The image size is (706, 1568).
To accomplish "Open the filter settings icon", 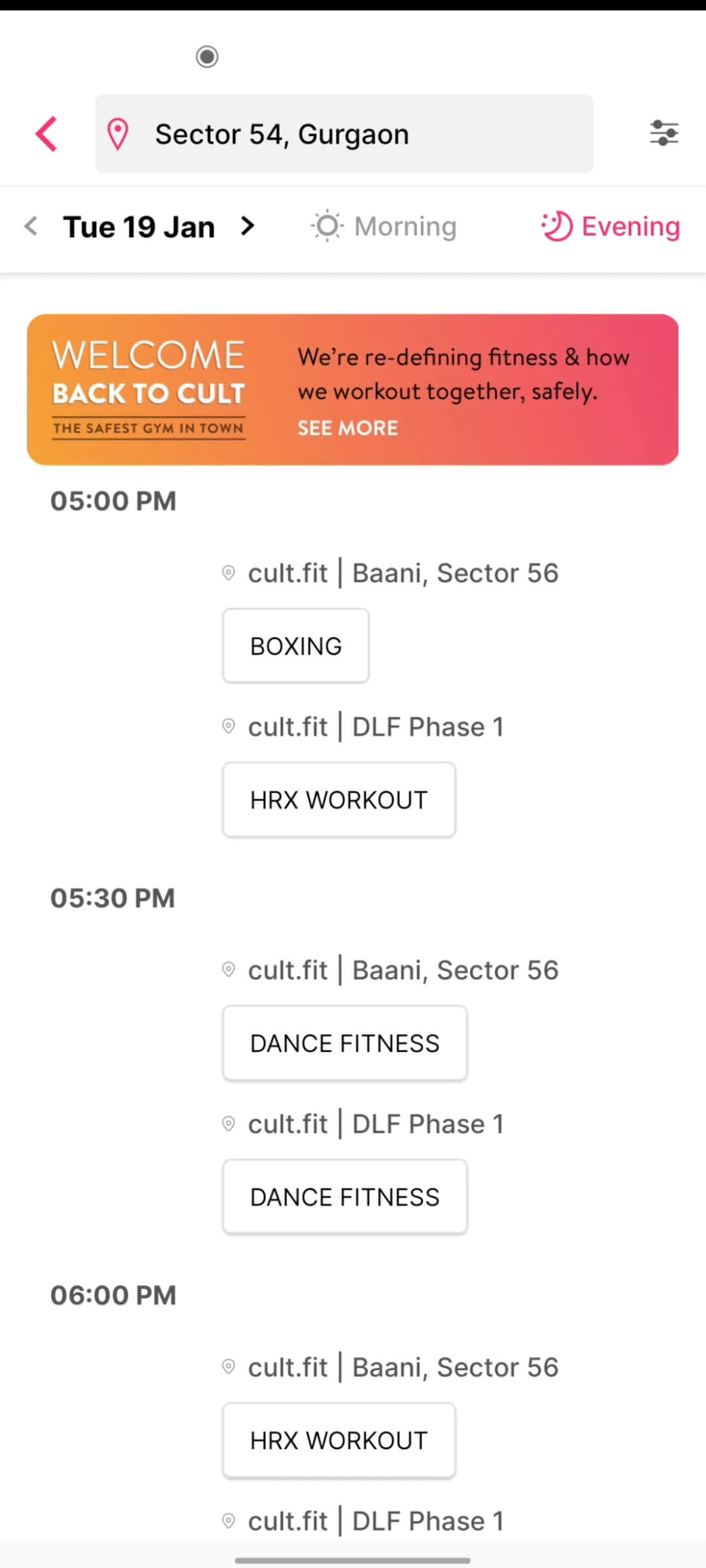I will (x=664, y=133).
